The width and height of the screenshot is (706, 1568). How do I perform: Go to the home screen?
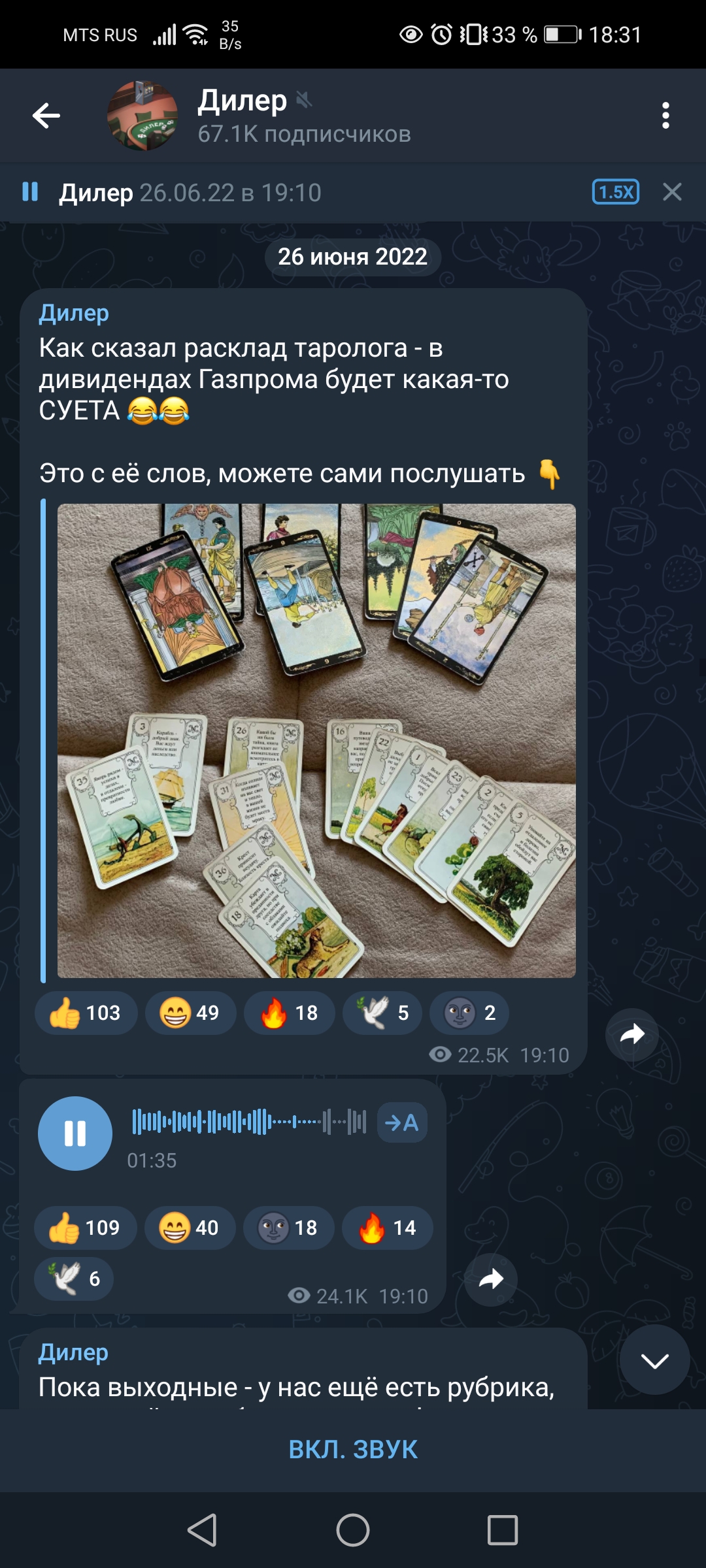click(x=353, y=1530)
